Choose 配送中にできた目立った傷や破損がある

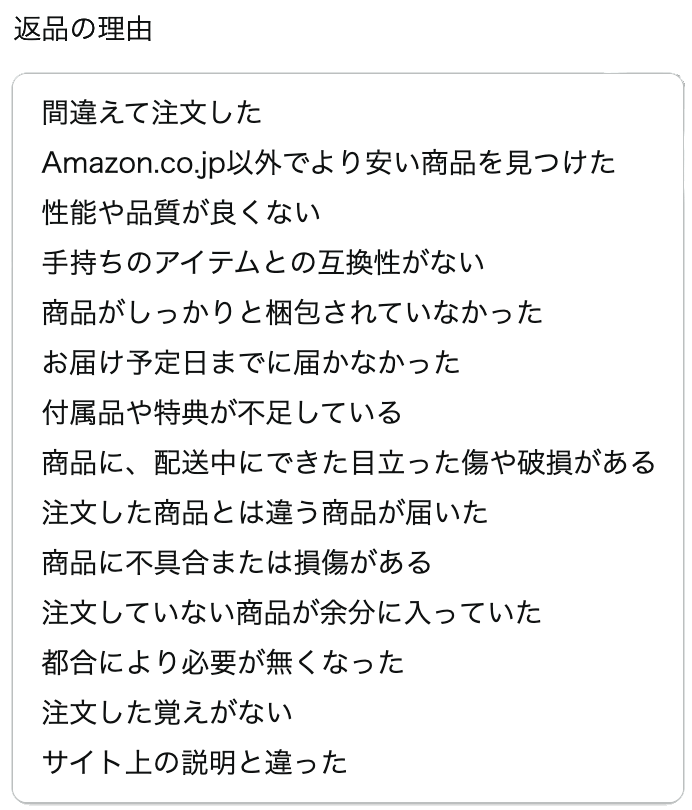point(348,462)
